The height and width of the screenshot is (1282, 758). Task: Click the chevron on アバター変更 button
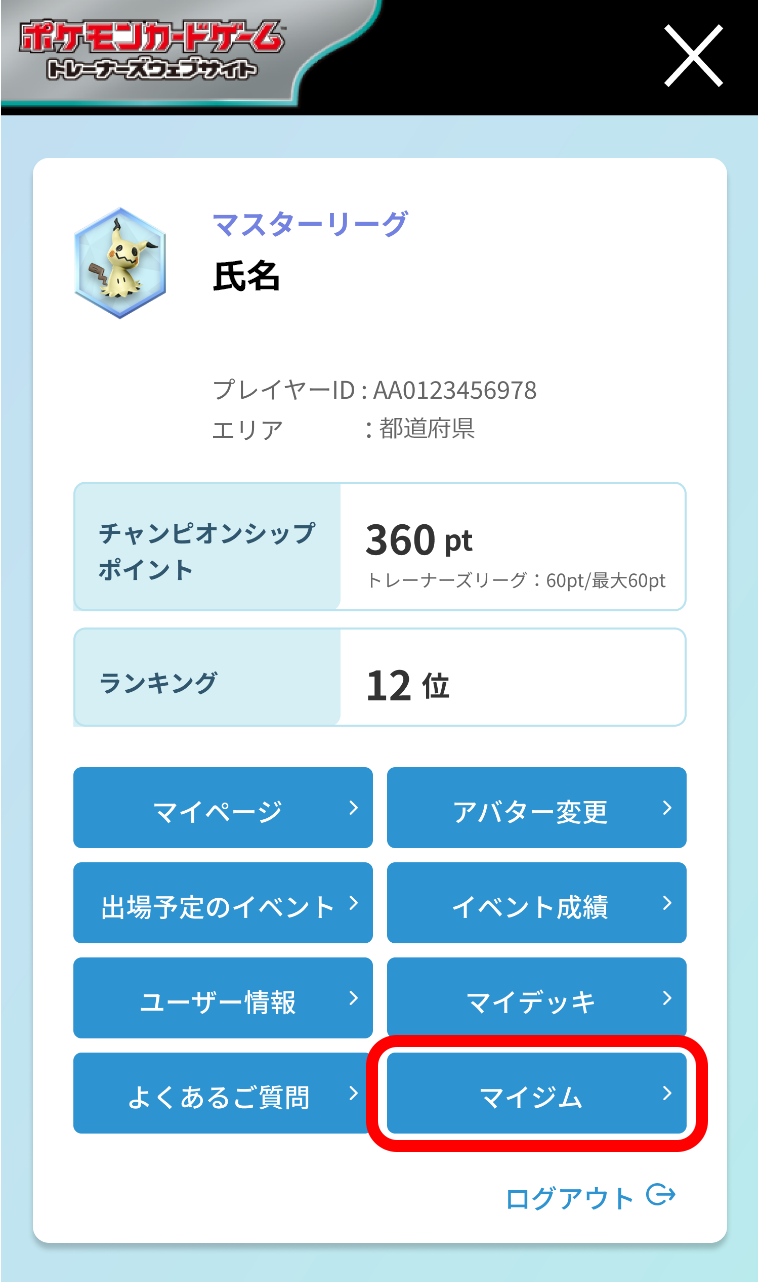[x=668, y=807]
